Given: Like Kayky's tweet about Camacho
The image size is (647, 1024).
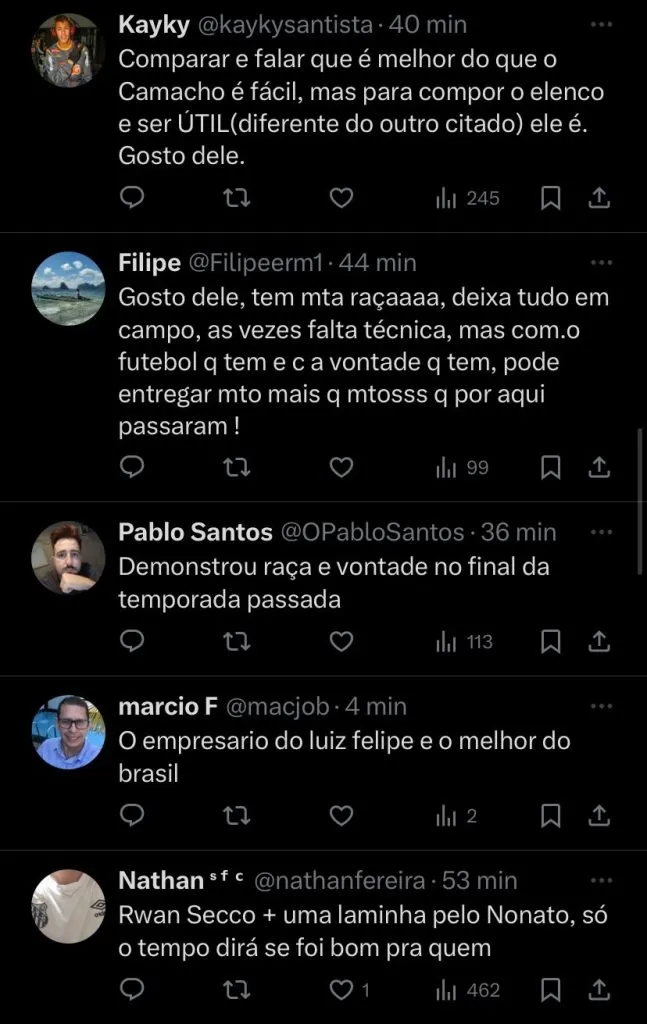Looking at the screenshot, I should click(341, 198).
